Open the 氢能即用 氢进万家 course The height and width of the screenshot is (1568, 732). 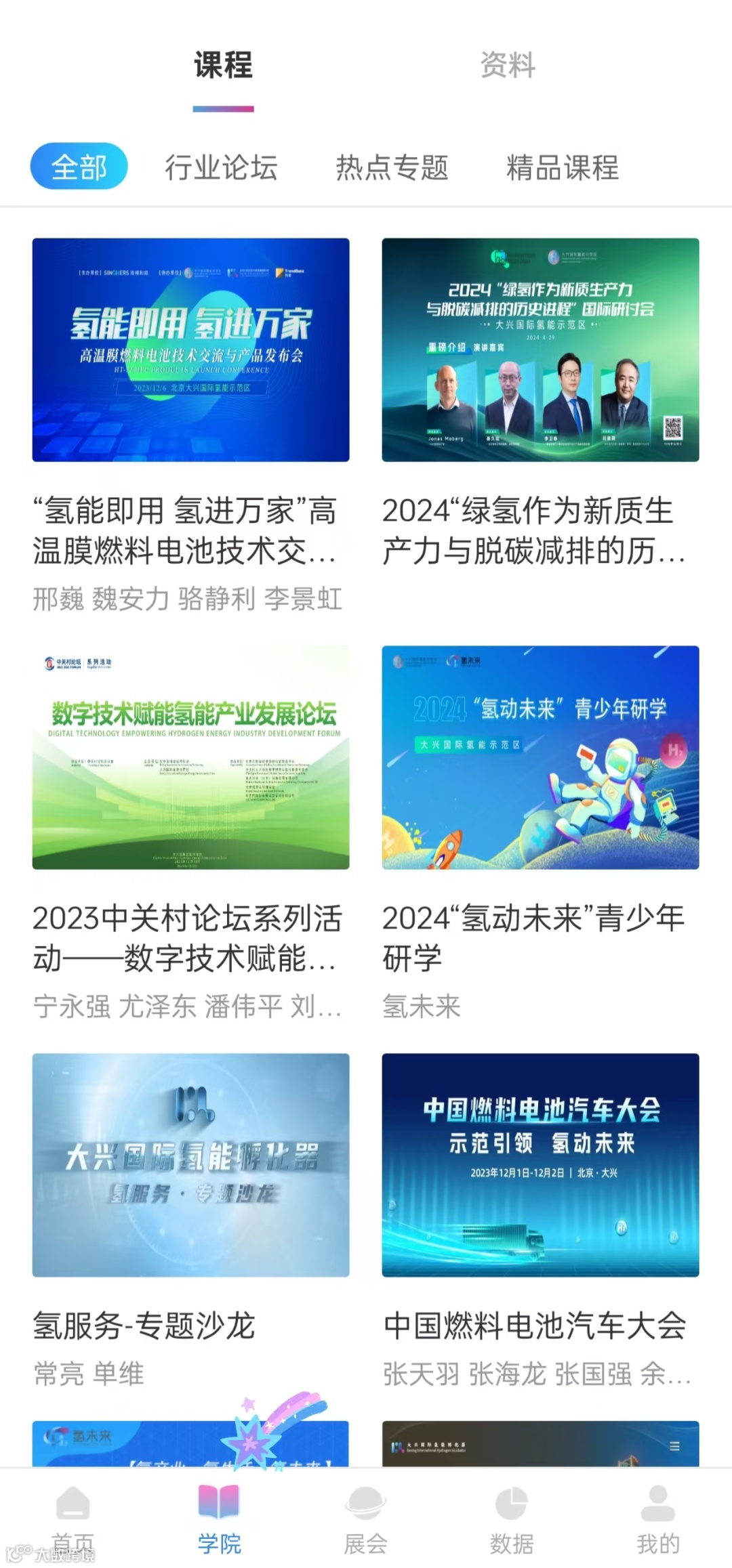[190, 350]
